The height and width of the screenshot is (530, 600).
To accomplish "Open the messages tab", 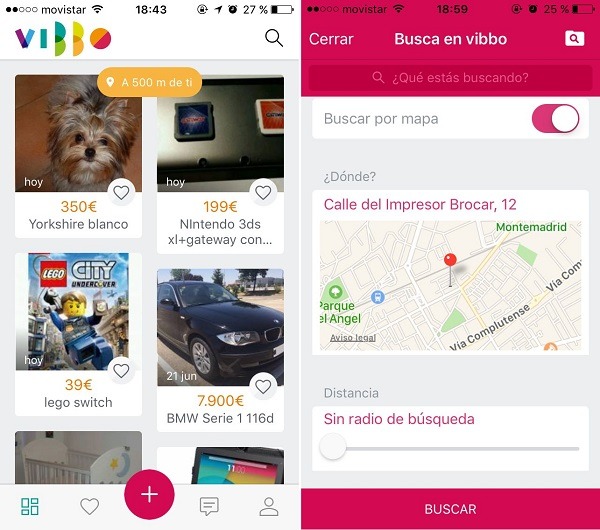I will (x=209, y=506).
